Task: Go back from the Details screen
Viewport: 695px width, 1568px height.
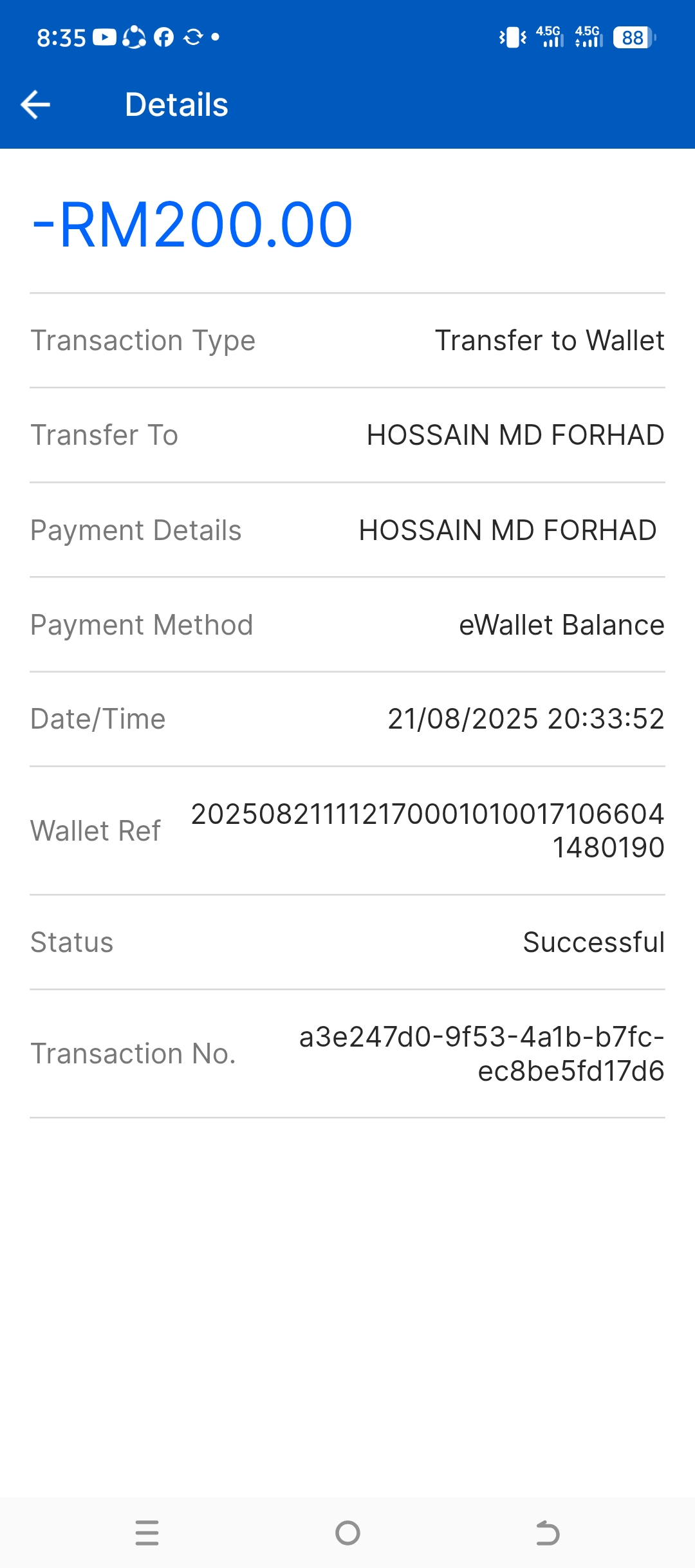Action: point(35,105)
